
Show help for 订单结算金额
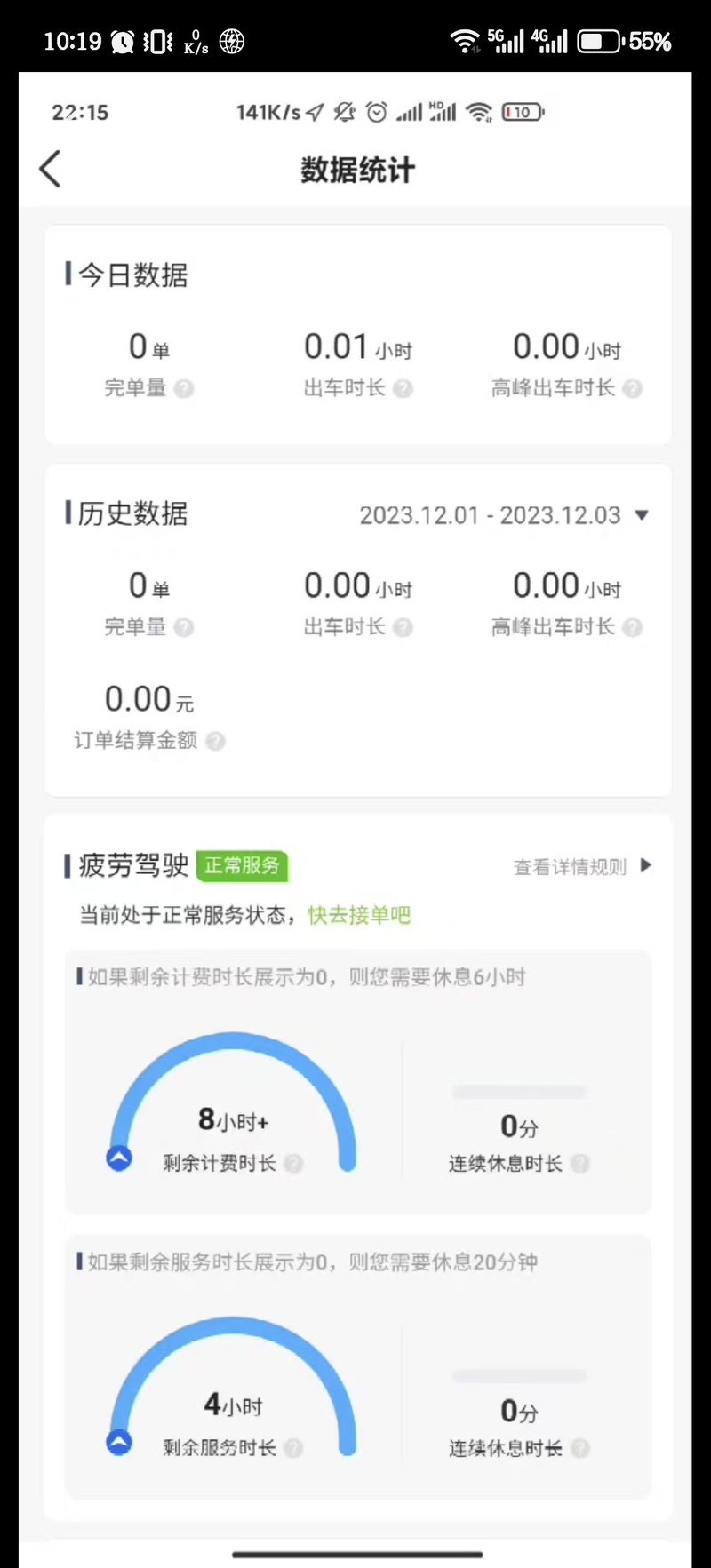pos(215,741)
